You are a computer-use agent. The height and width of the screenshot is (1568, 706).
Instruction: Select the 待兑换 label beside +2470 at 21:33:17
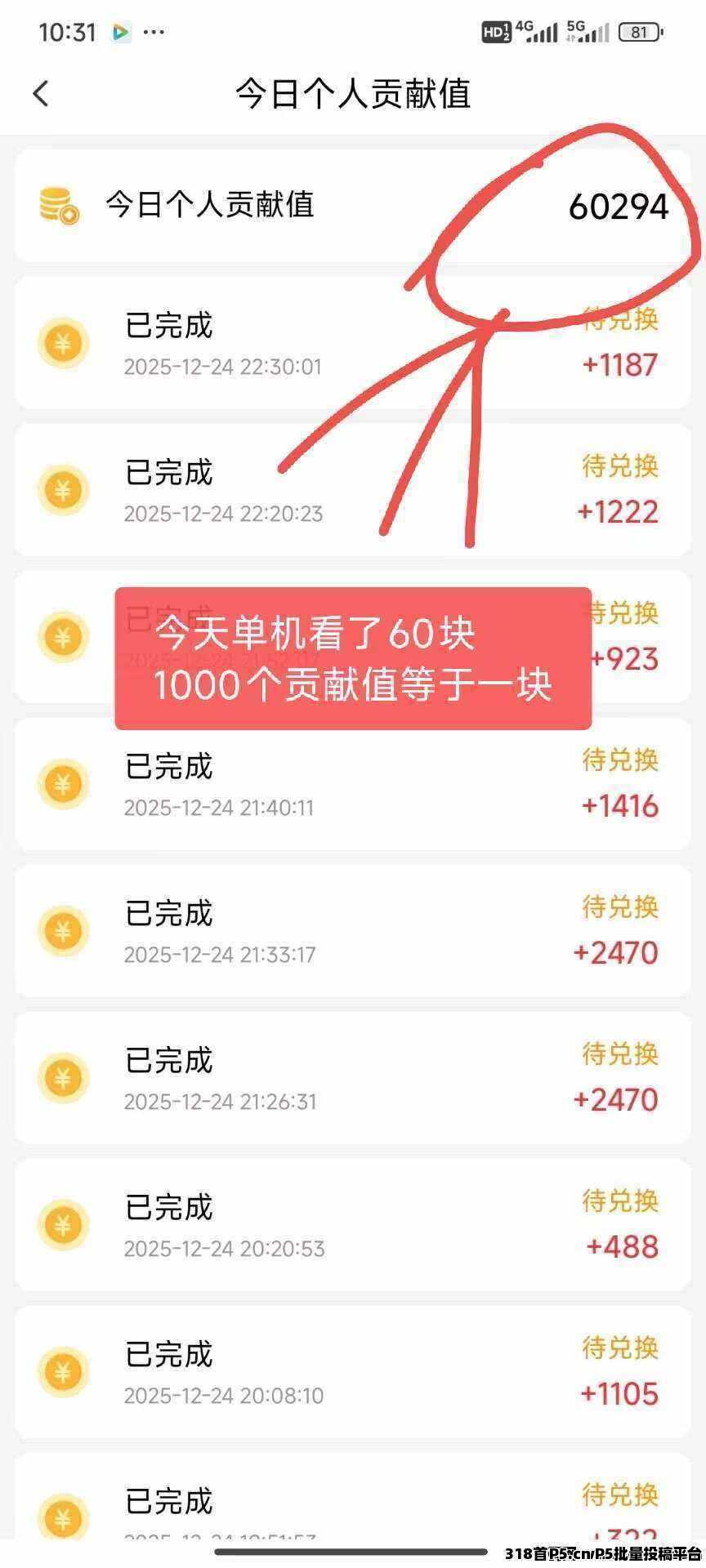pyautogui.click(x=620, y=908)
